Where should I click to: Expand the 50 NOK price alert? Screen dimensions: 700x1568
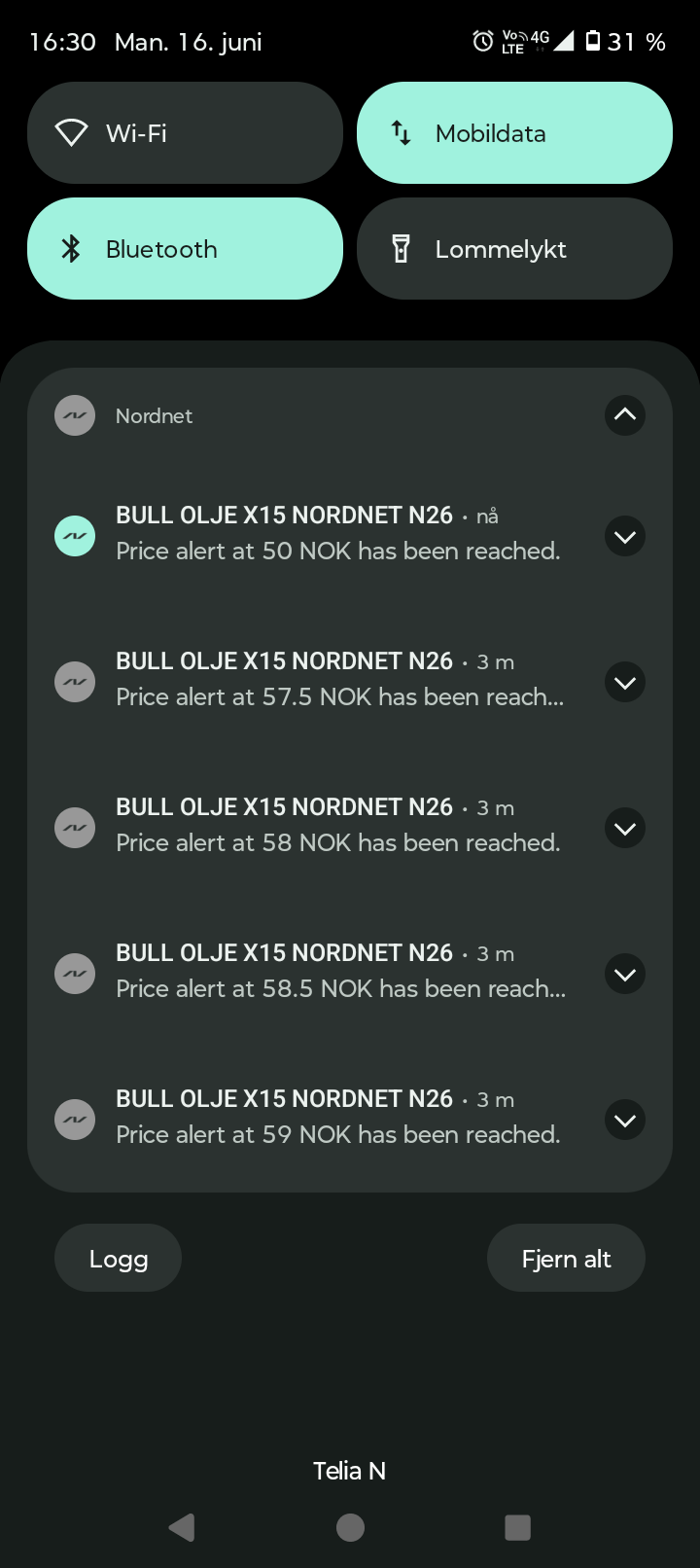point(625,536)
